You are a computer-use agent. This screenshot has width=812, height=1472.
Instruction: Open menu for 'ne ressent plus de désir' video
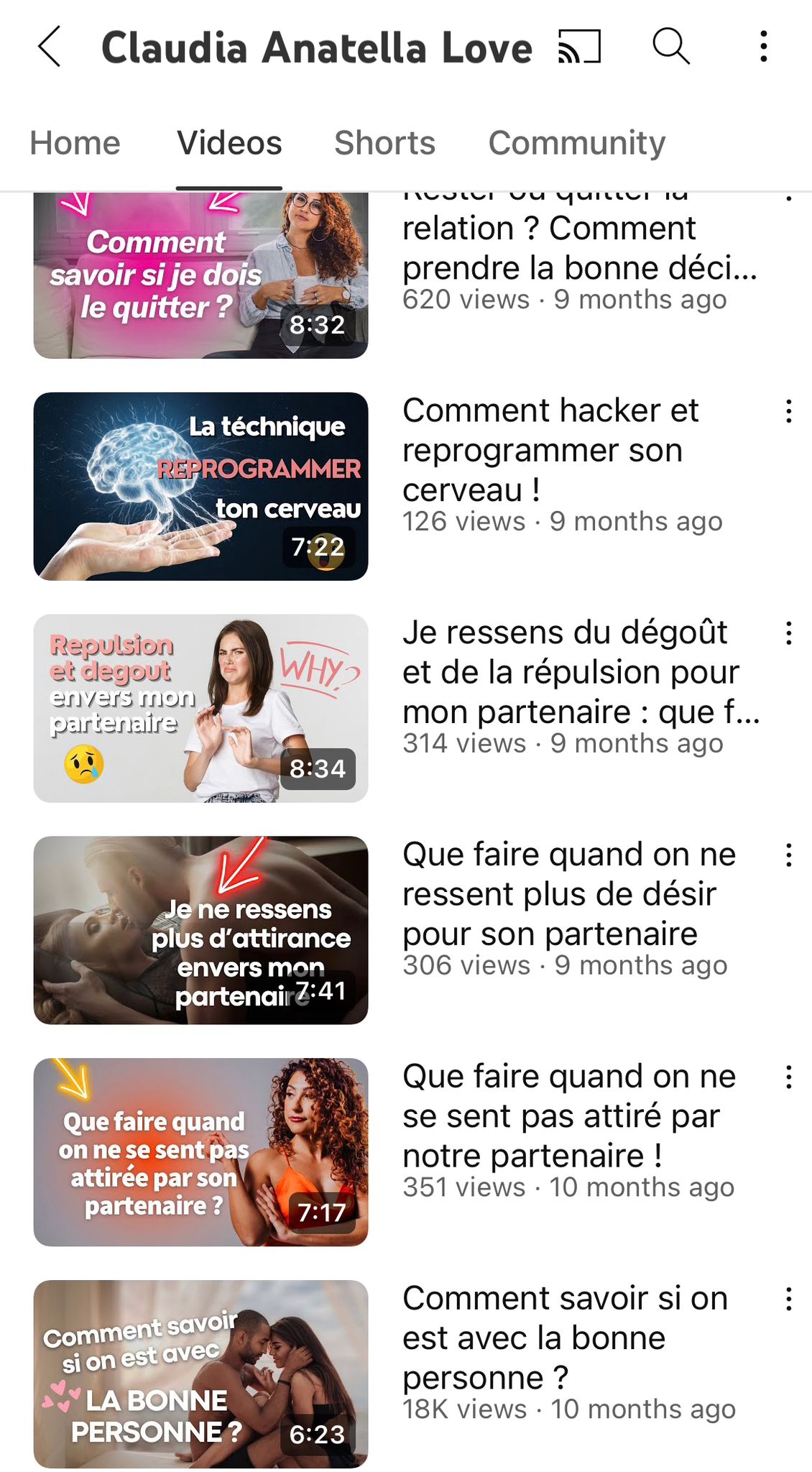pos(788,855)
